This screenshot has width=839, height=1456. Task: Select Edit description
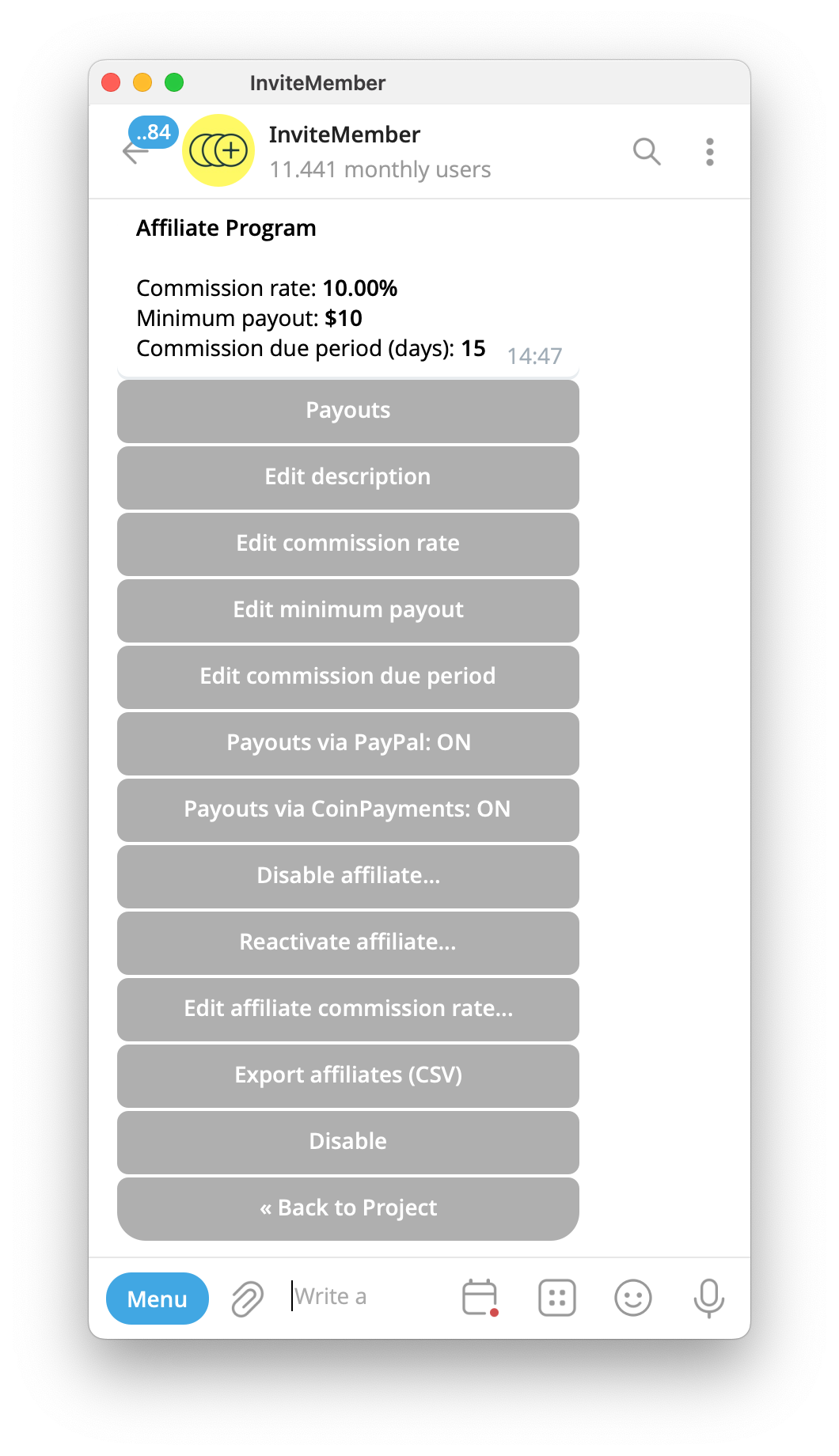click(x=348, y=477)
